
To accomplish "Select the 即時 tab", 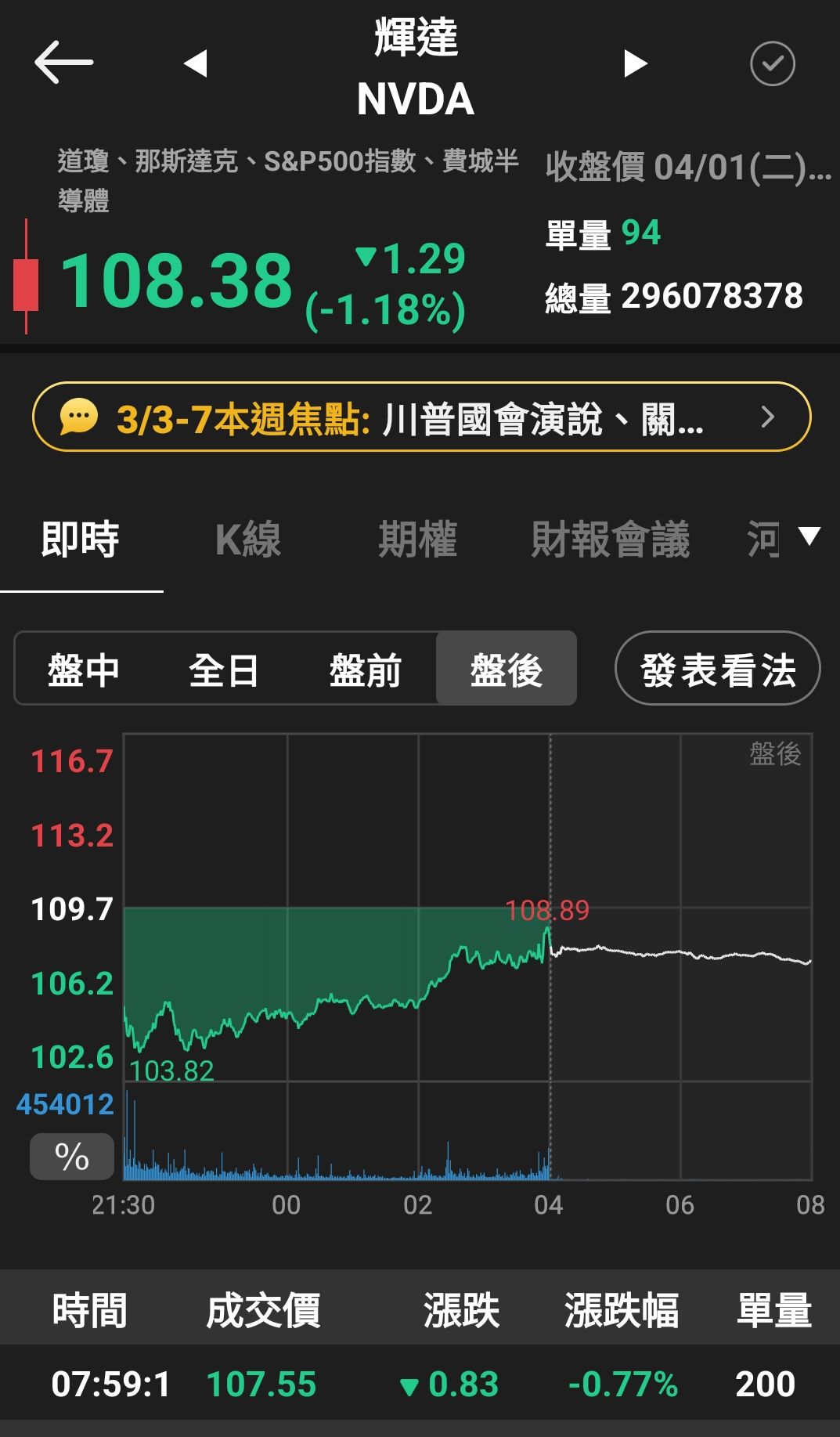I will (80, 540).
